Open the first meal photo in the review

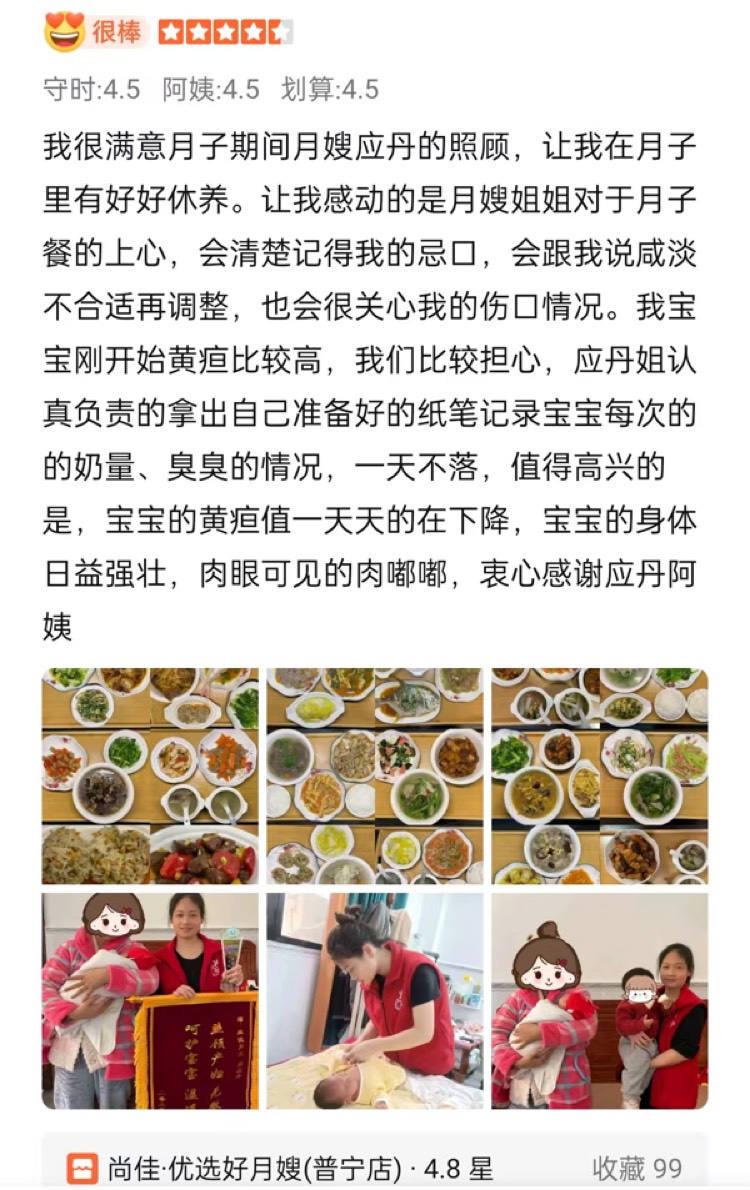click(x=150, y=776)
